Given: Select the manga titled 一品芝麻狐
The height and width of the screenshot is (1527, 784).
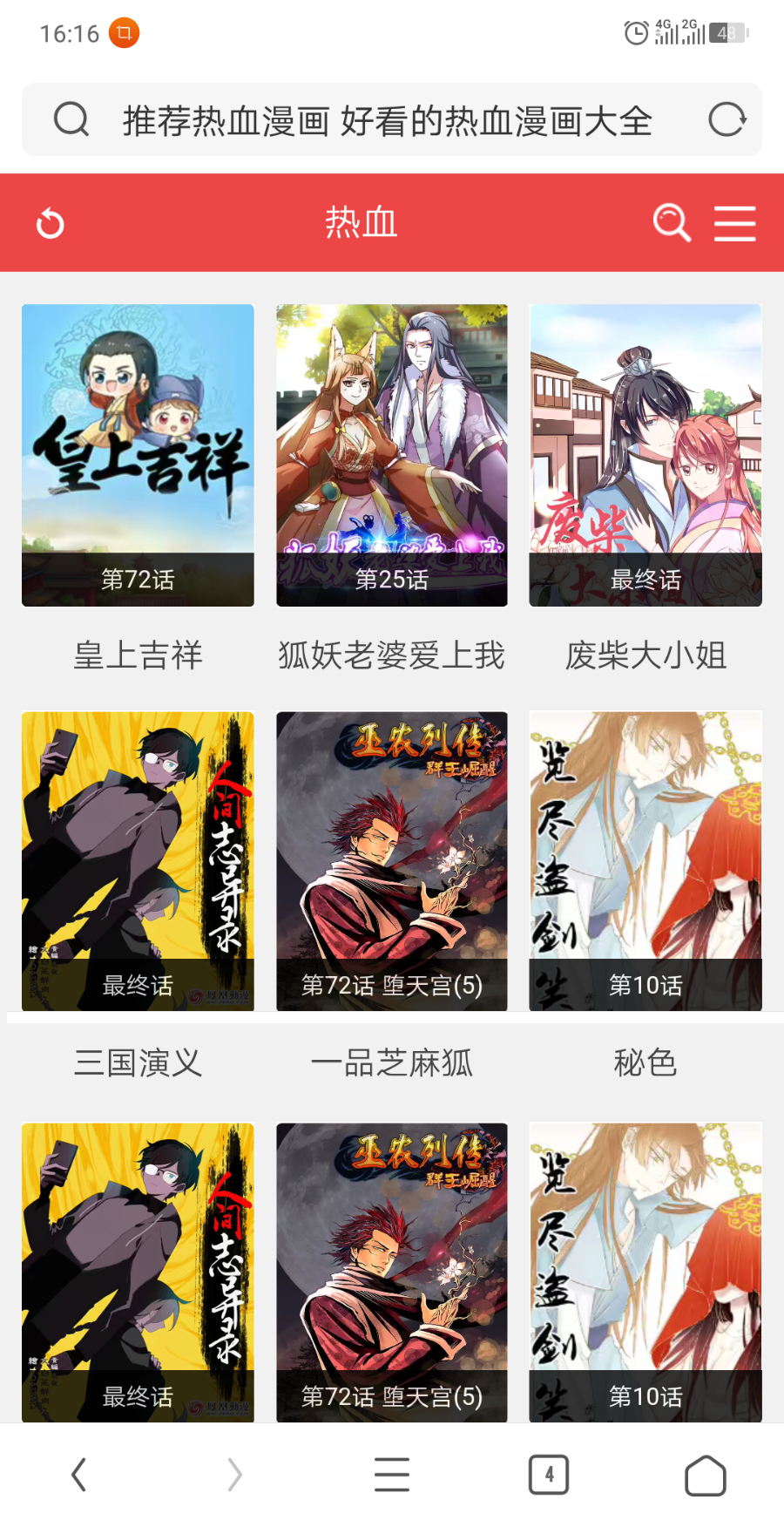Looking at the screenshot, I should click(x=391, y=862).
